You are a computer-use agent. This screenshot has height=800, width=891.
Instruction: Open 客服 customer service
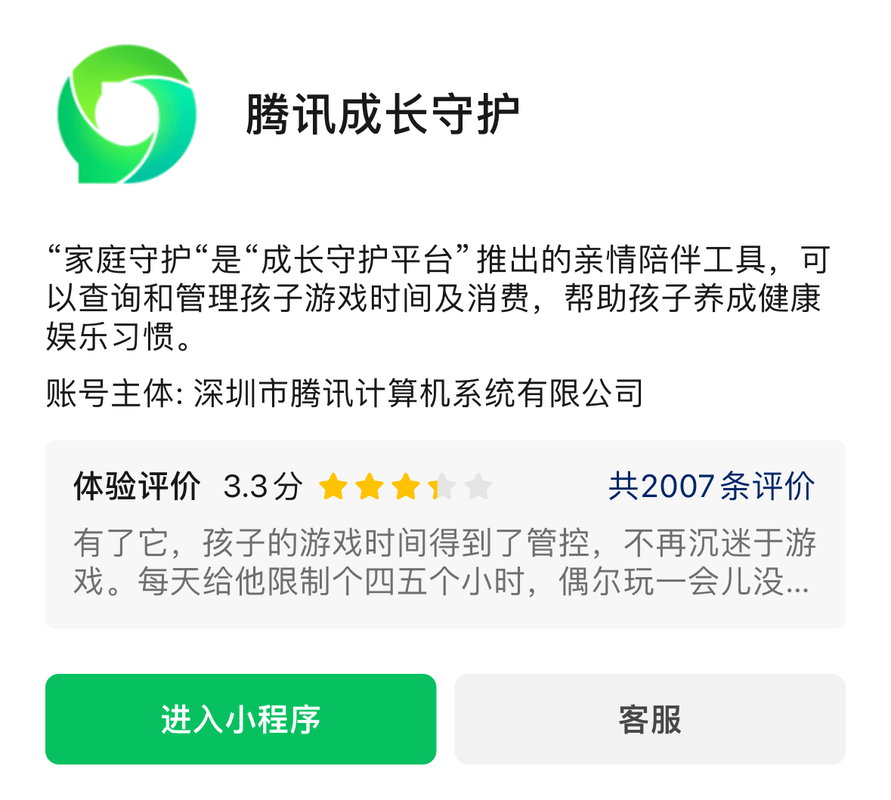(x=650, y=719)
